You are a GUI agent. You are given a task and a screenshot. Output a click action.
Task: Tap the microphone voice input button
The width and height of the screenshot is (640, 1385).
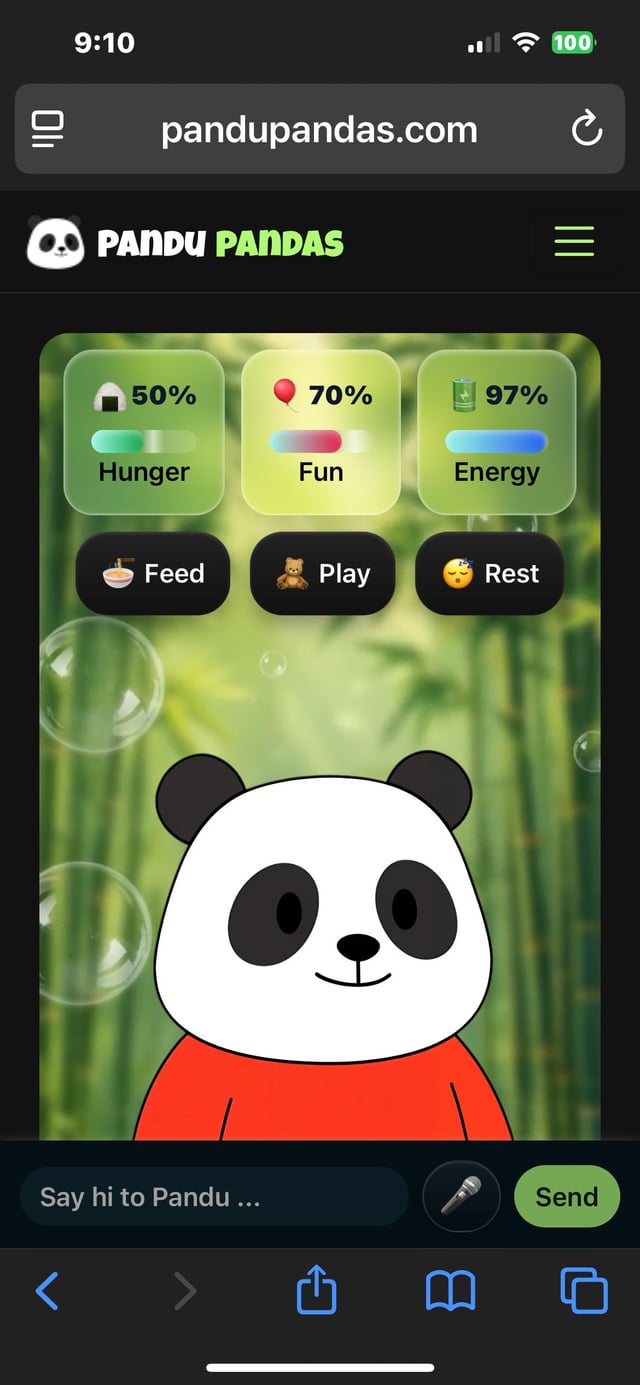tap(461, 1196)
